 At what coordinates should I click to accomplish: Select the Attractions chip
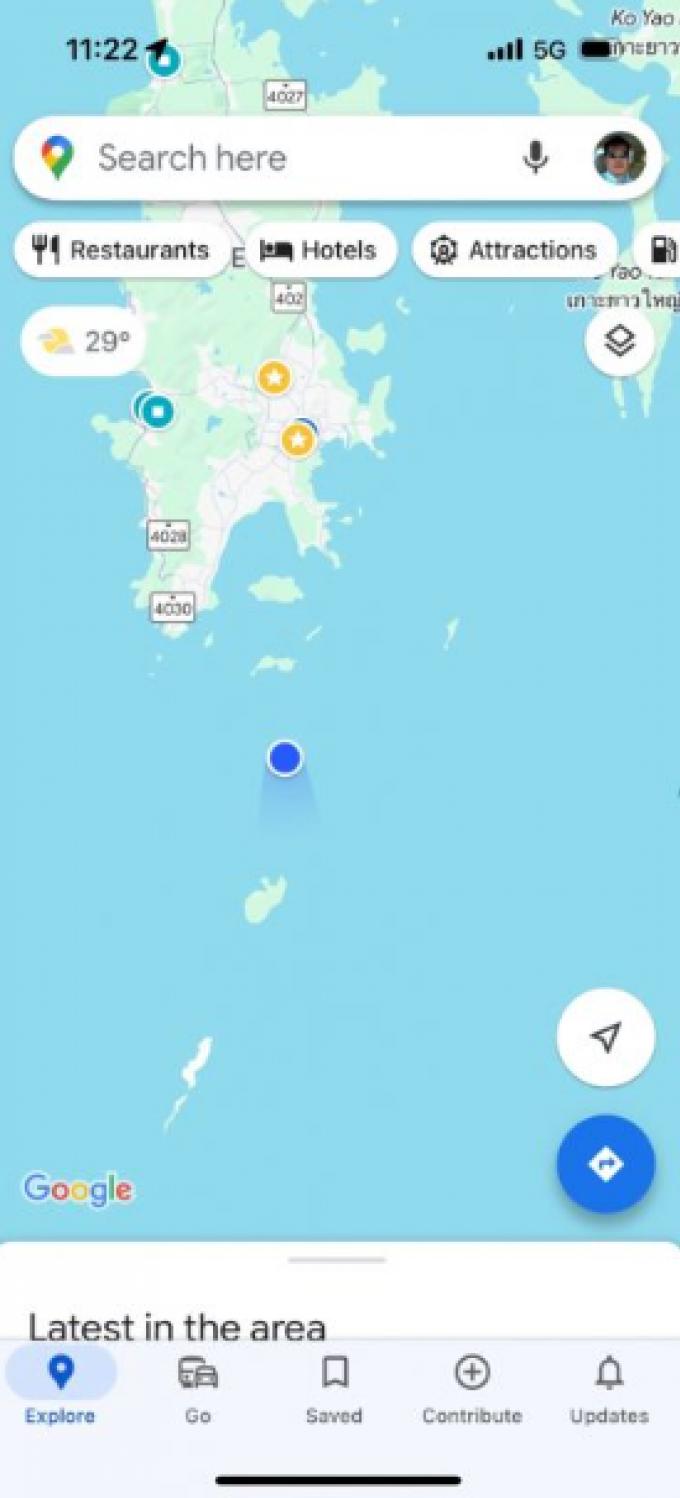(514, 250)
